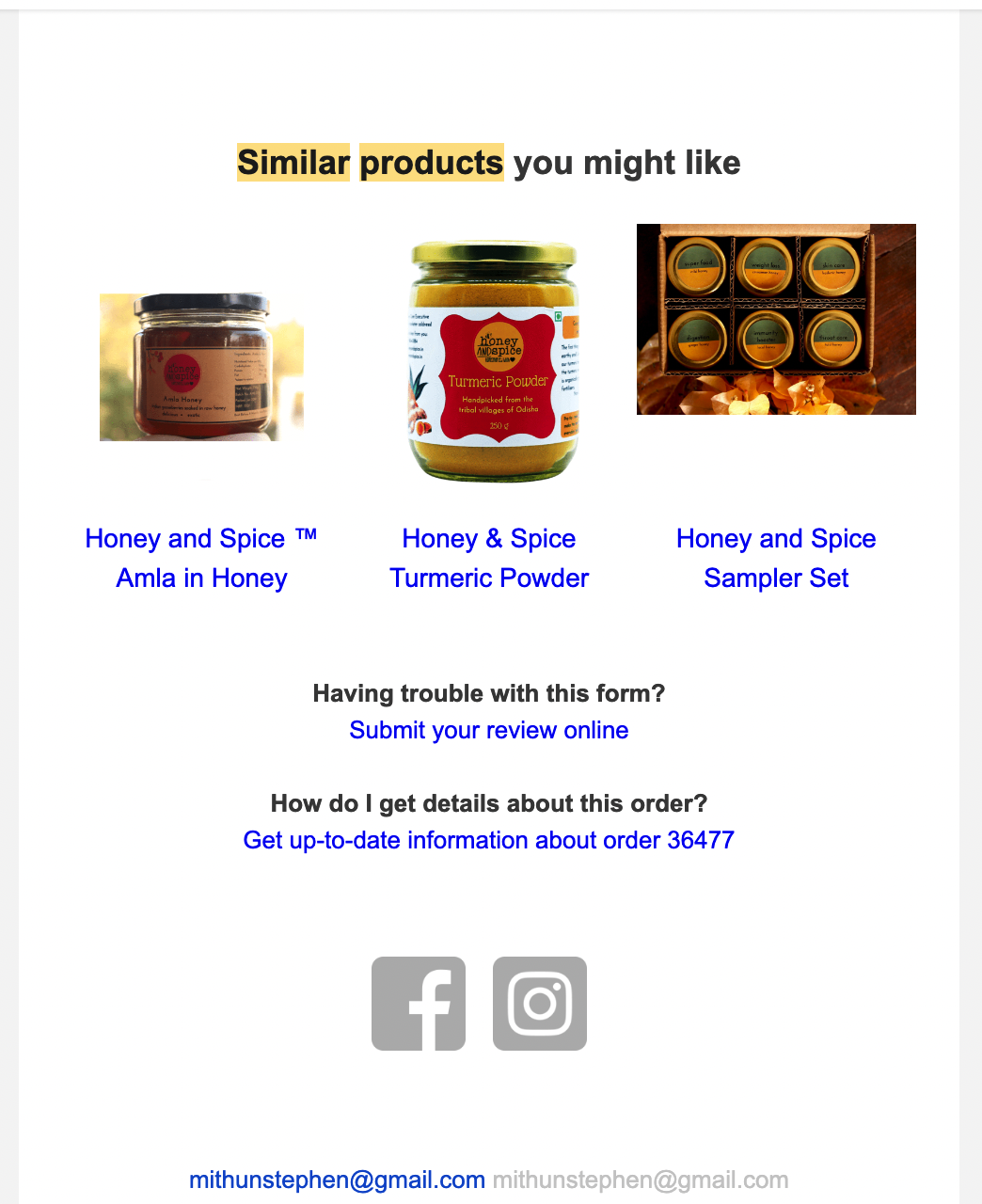Open the Amla in Honey product image

(x=201, y=367)
